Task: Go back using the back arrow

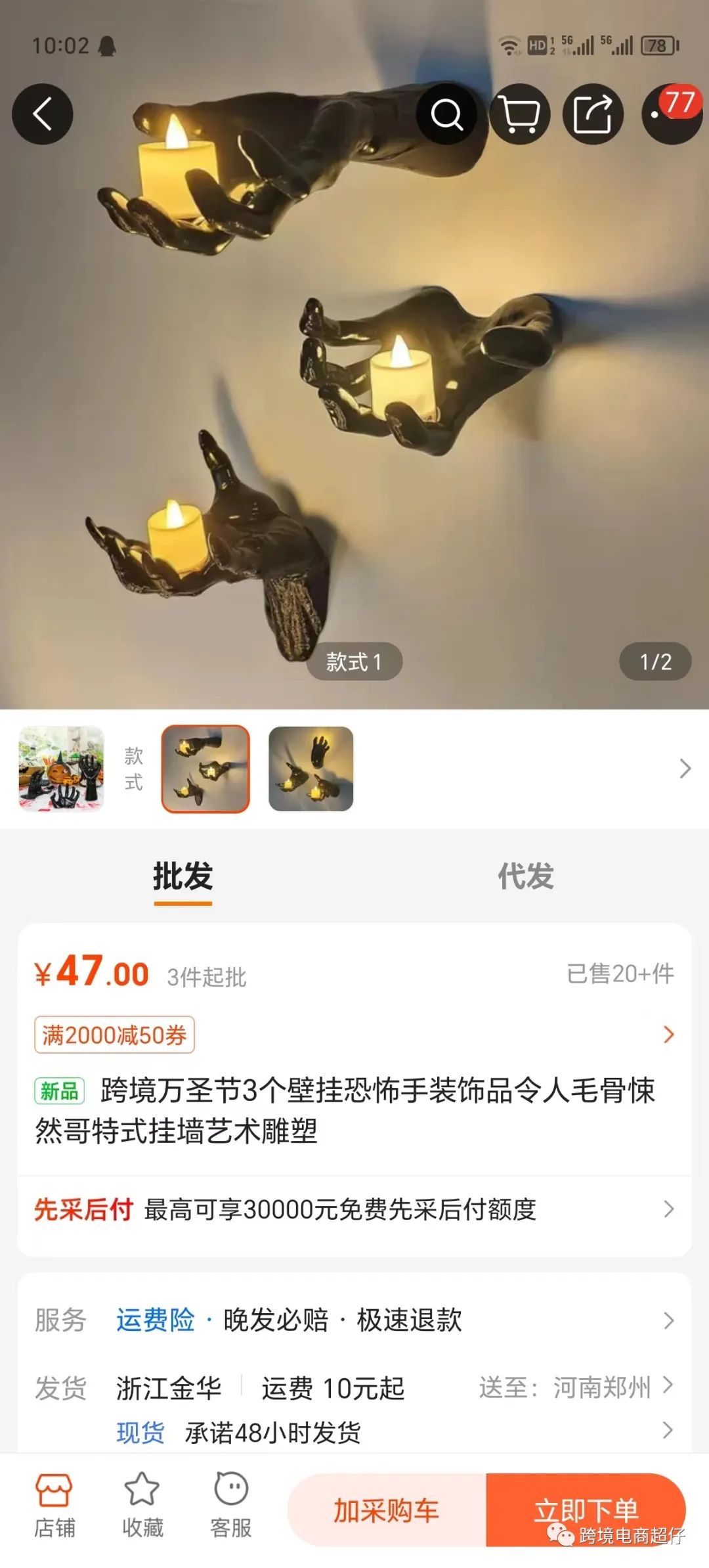Action: click(43, 114)
